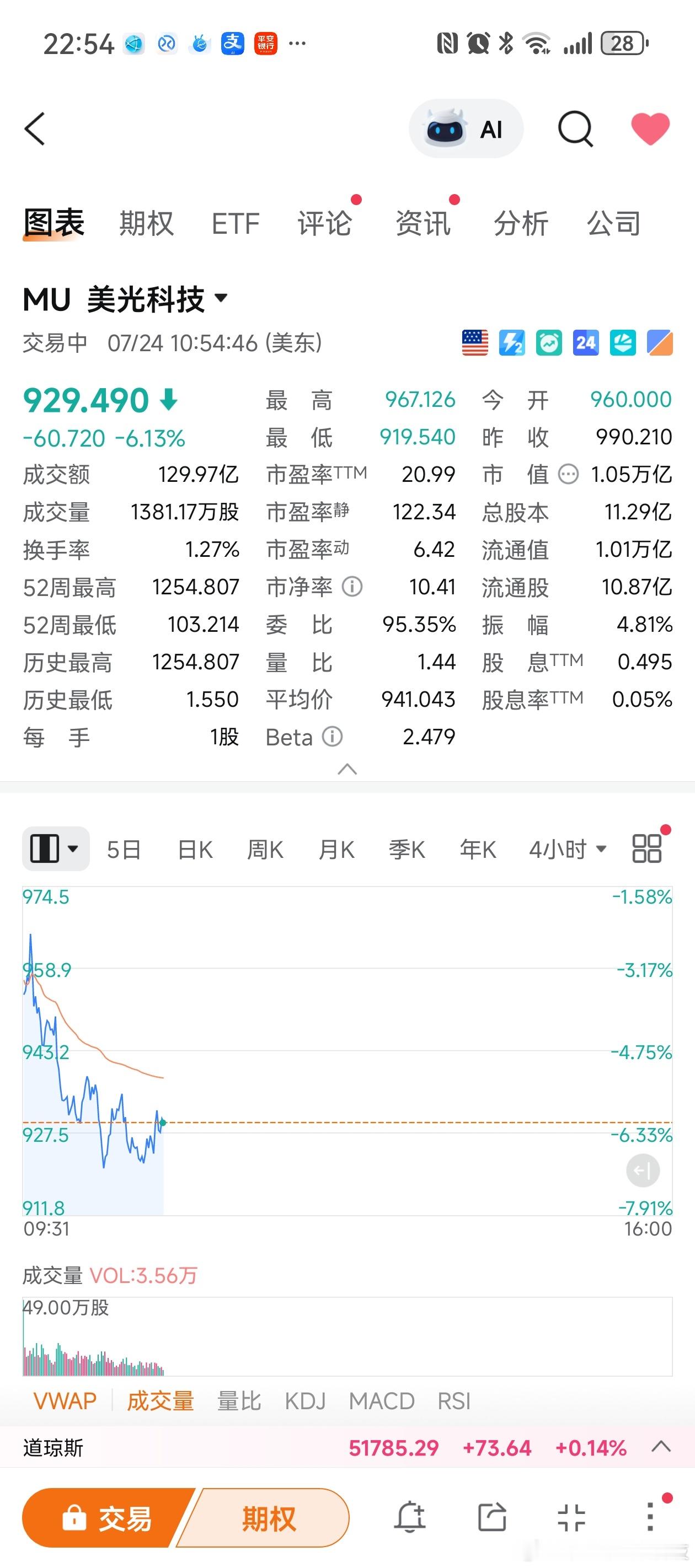The image size is (695, 1568).
Task: Open the 评论 tab
Action: click(325, 223)
